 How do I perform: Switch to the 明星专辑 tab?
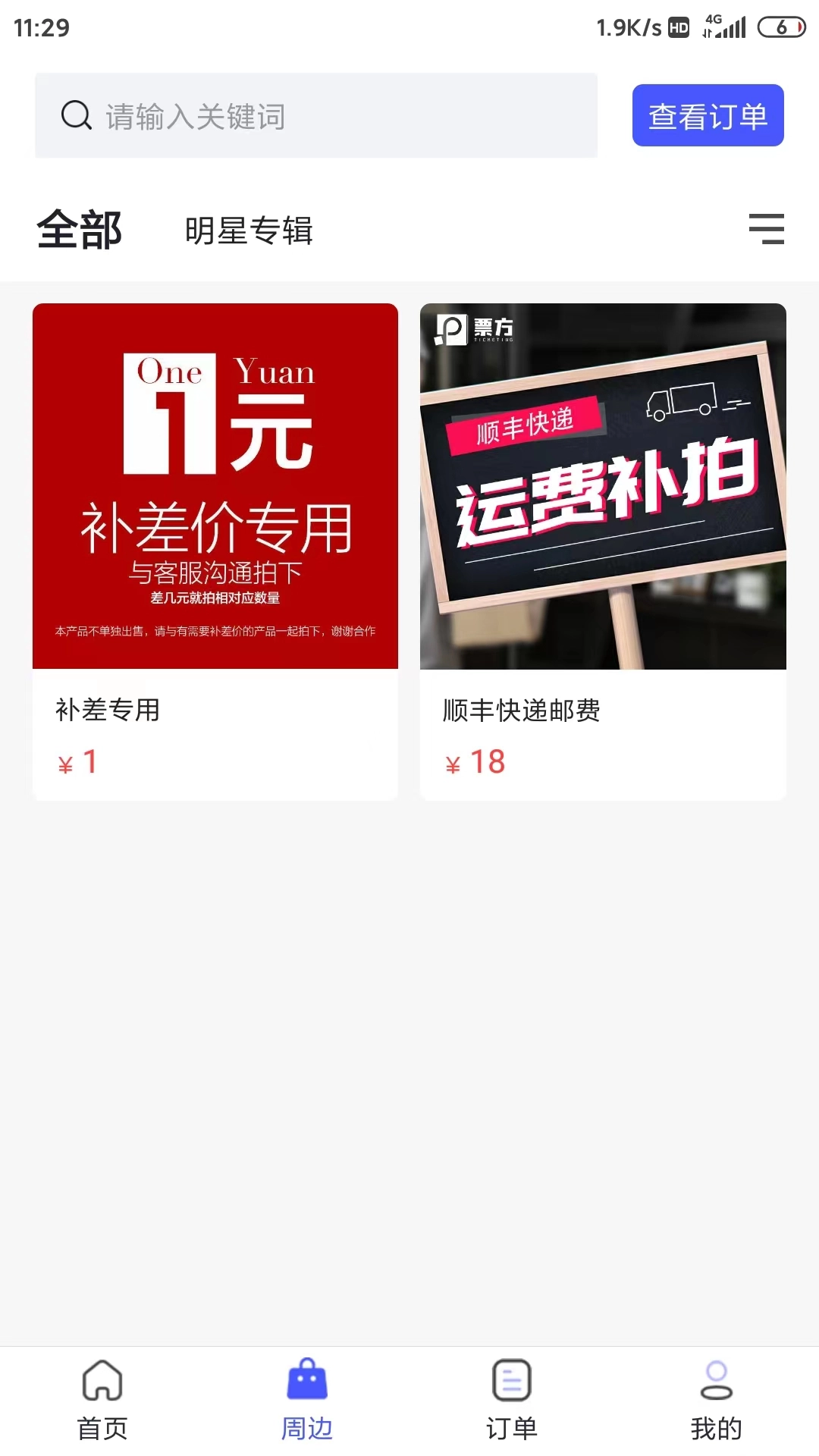[252, 231]
